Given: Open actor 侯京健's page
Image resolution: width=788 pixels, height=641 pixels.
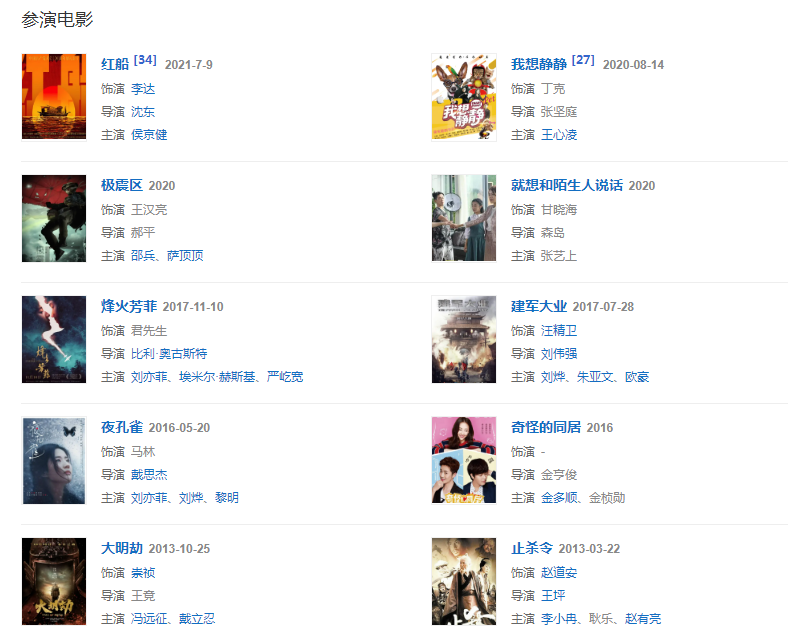Looking at the screenshot, I should pos(149,135).
